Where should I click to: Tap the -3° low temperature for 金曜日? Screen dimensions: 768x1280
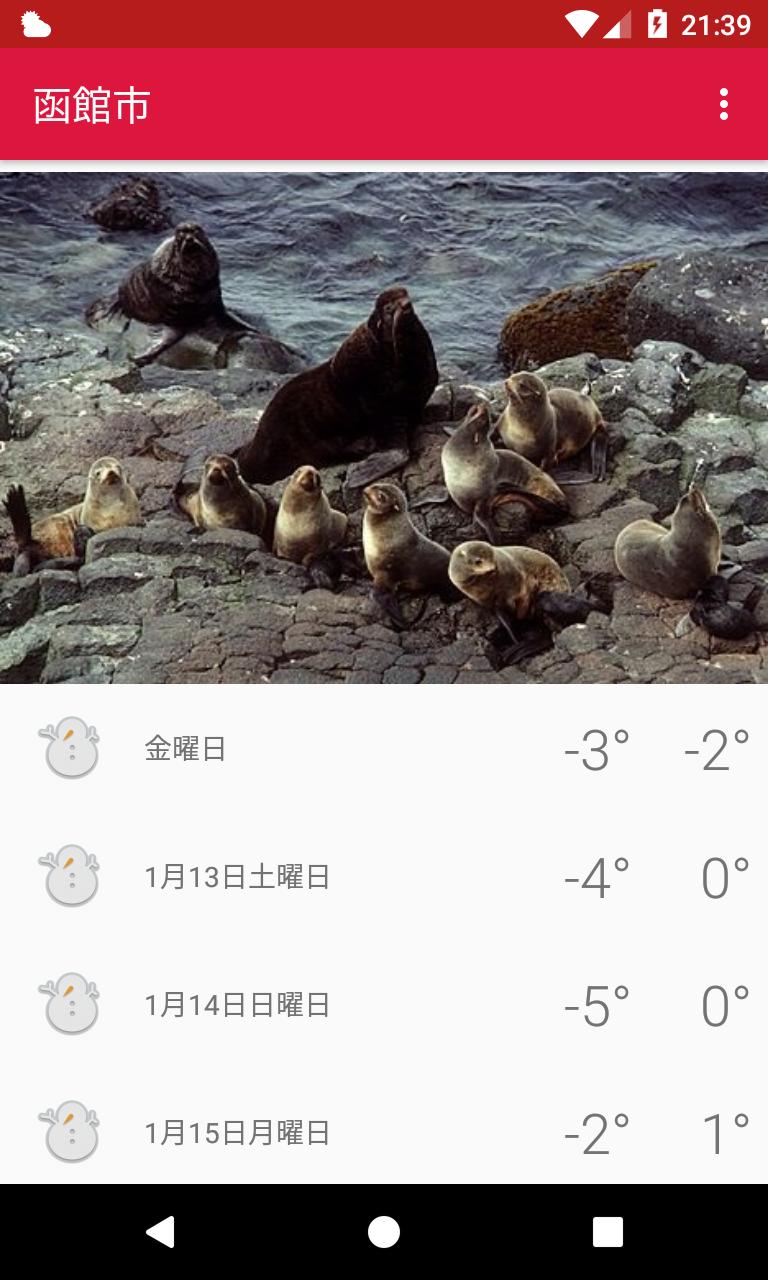click(x=597, y=747)
